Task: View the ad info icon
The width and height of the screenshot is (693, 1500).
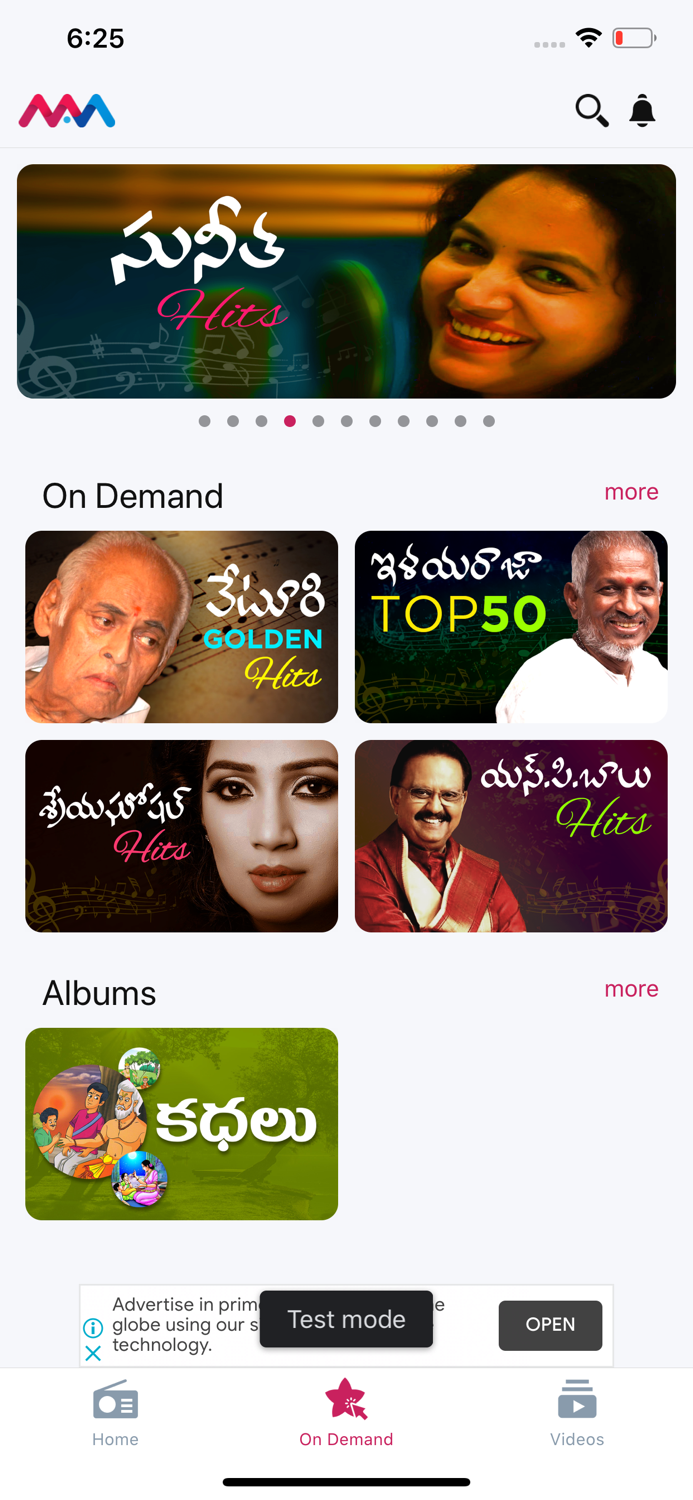Action: point(93,1328)
